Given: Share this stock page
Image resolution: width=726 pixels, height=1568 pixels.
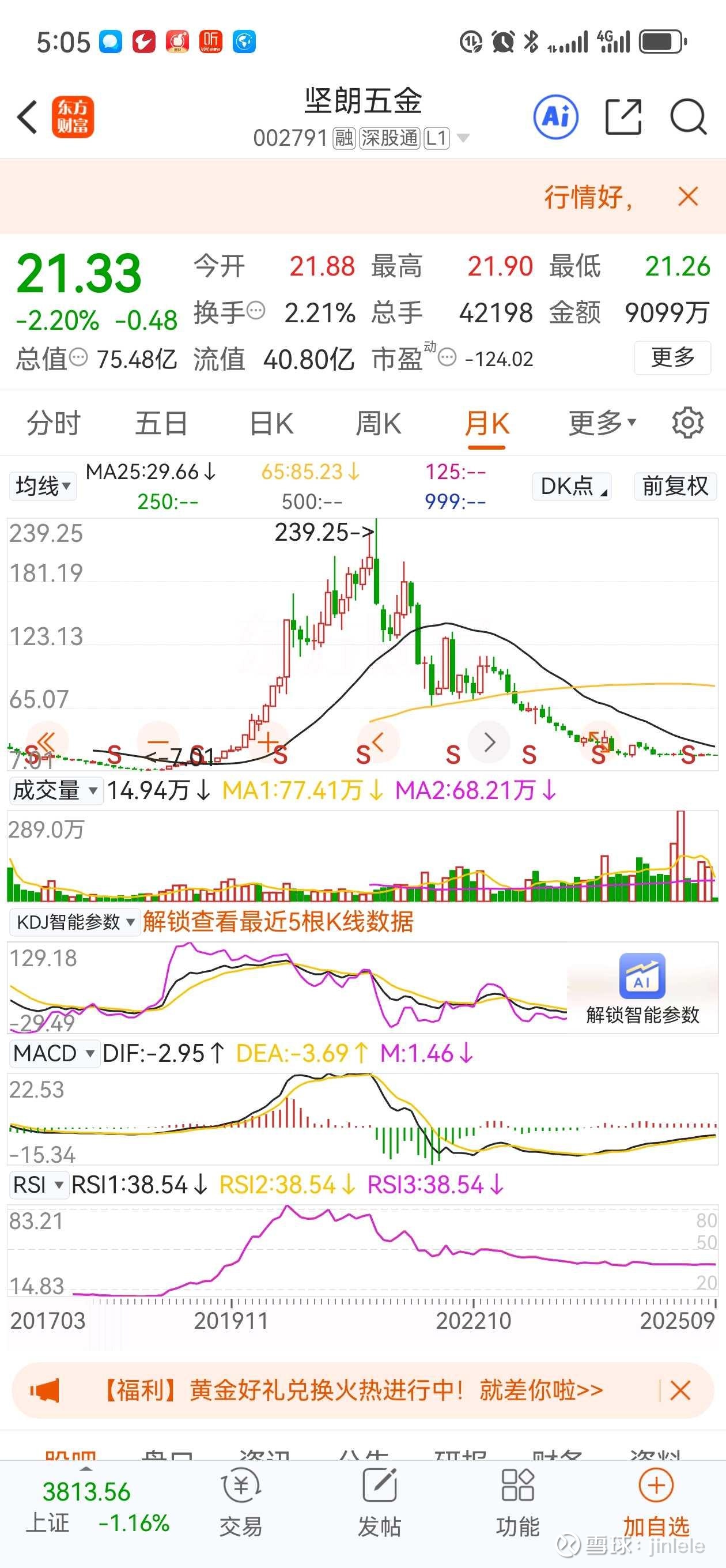Looking at the screenshot, I should click(624, 116).
